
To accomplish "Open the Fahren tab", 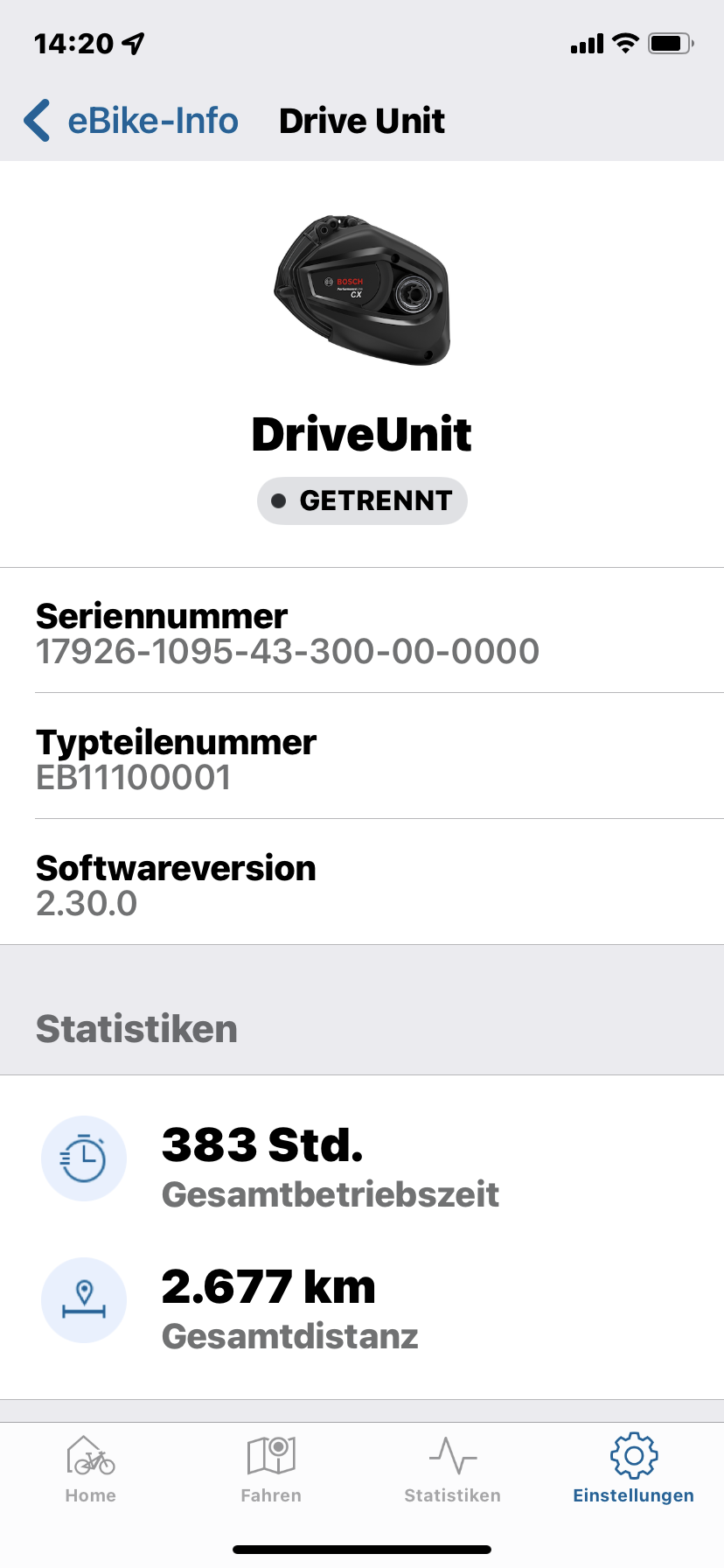I will tap(271, 1469).
